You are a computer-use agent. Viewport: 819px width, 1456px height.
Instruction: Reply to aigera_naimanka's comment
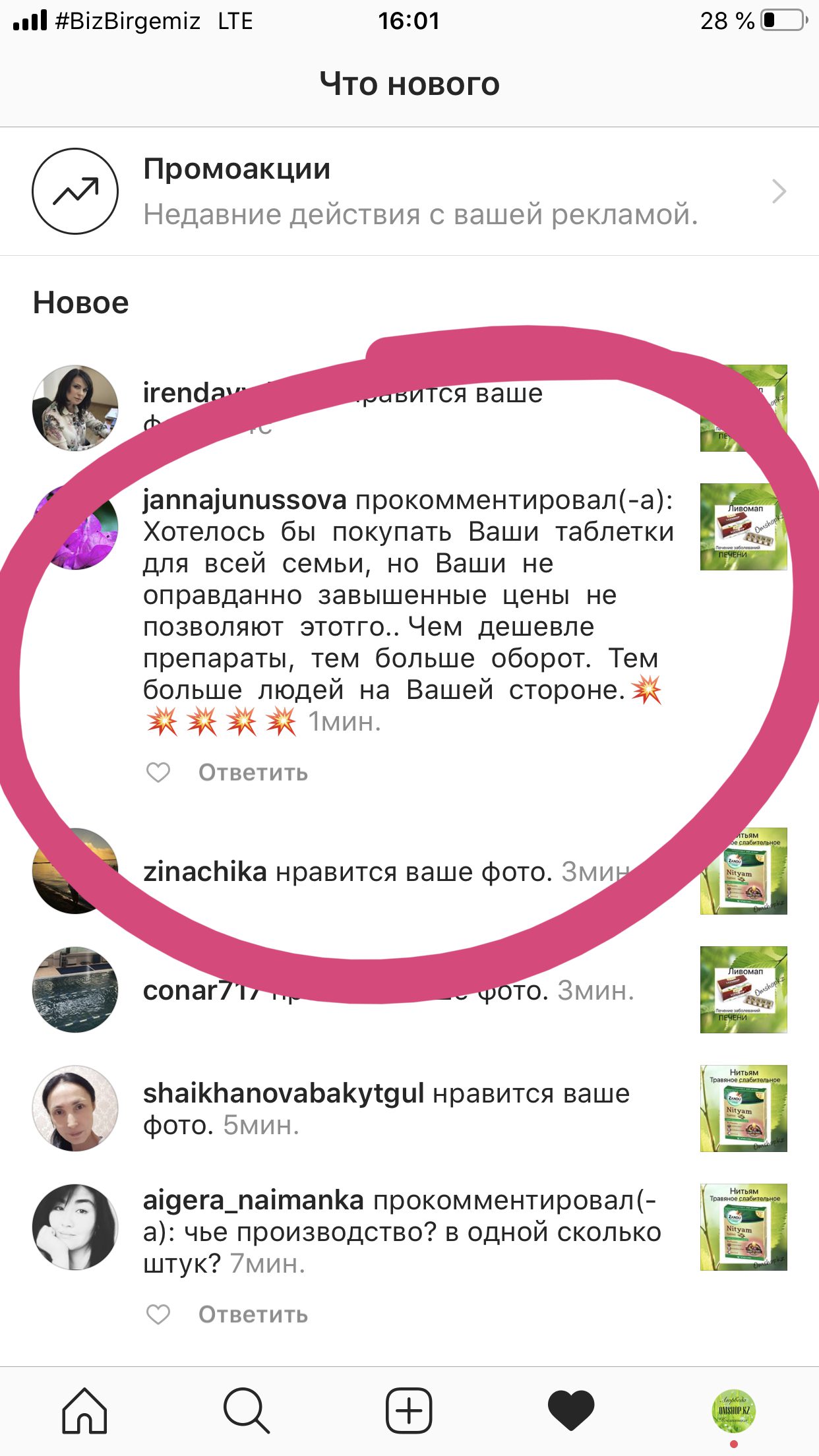pyautogui.click(x=253, y=1314)
